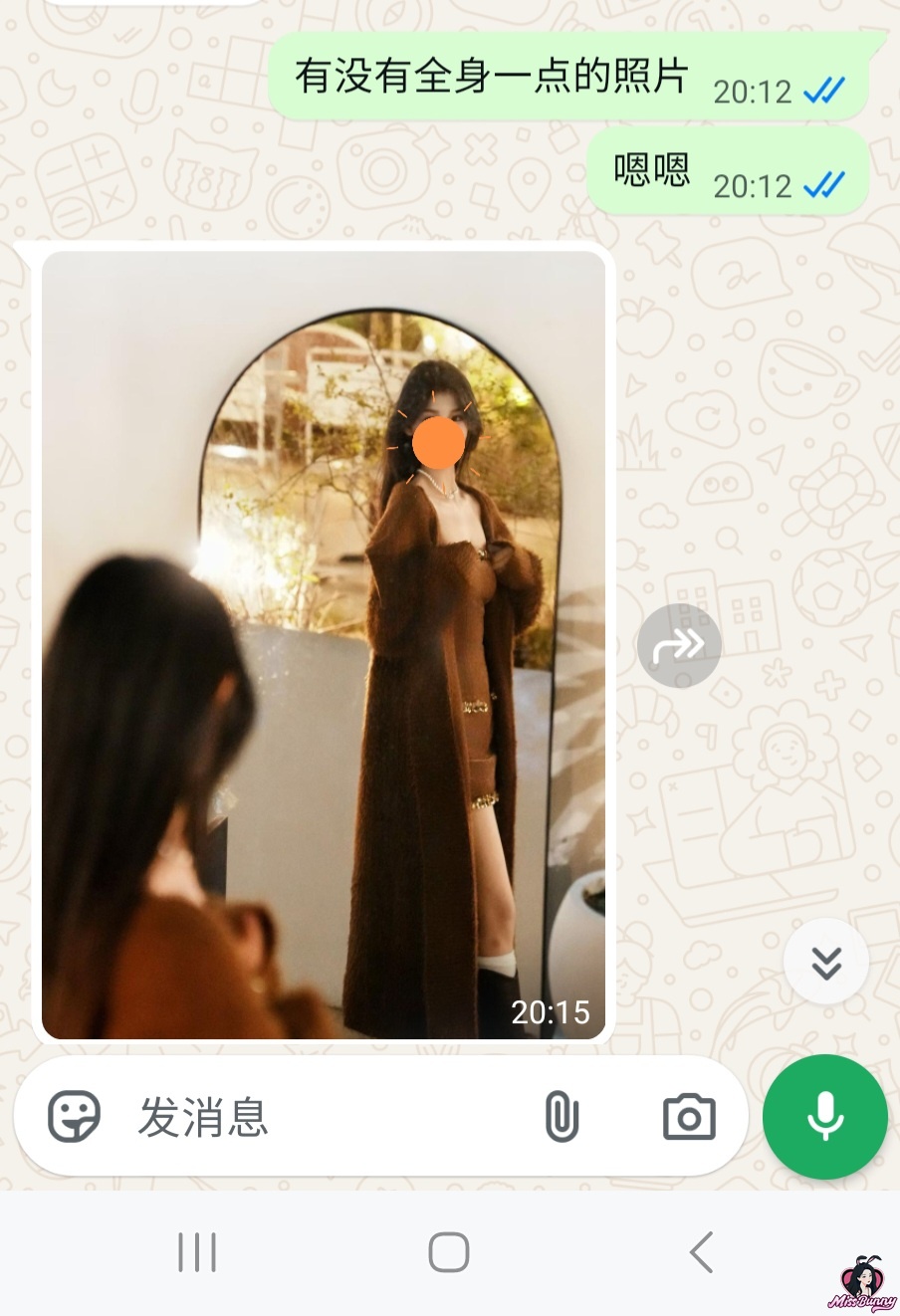Record a voice message with the microphone
The width and height of the screenshot is (900, 1316).
[824, 1117]
